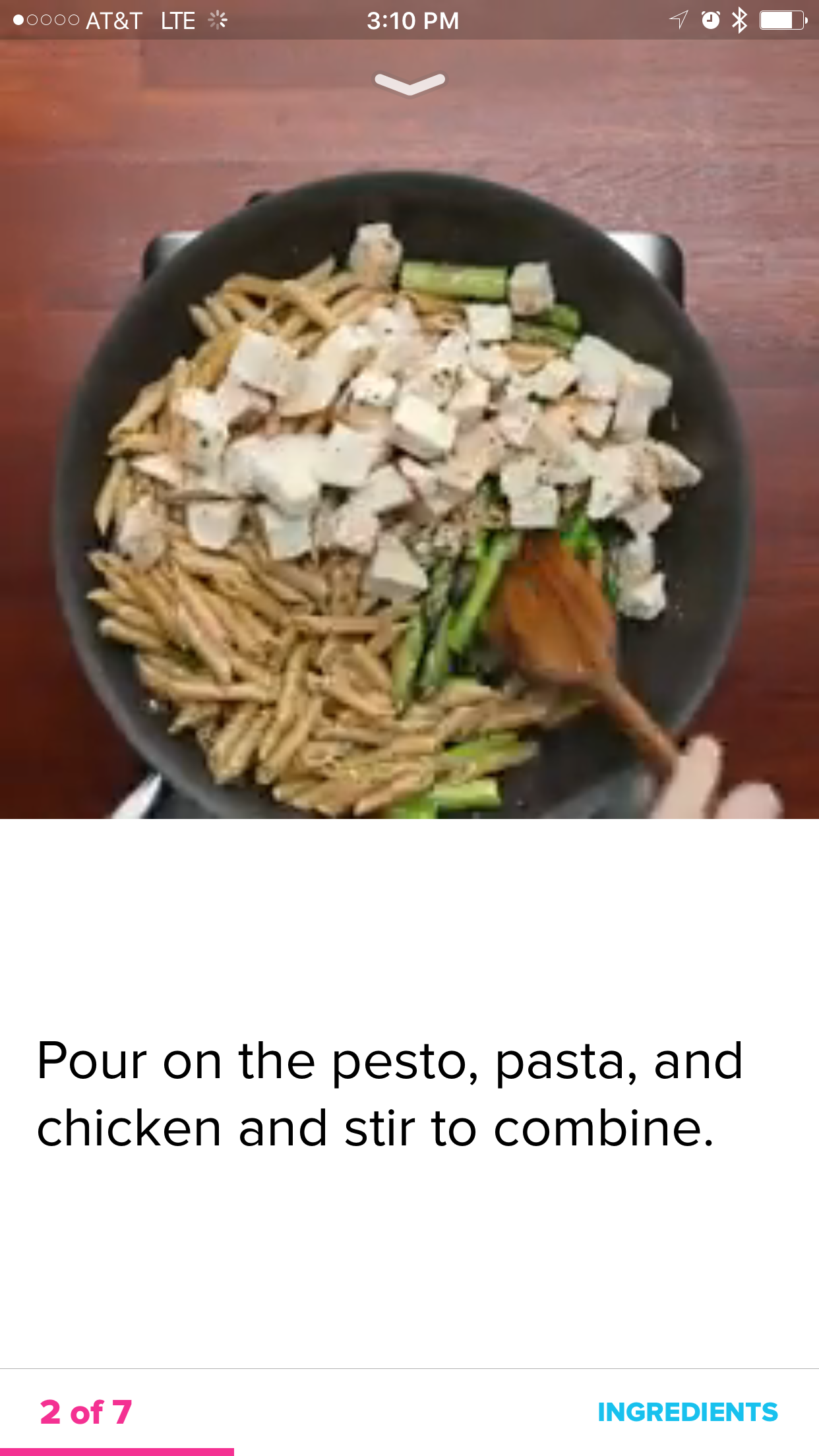Collapse recipe steps with the down chevron

409,83
